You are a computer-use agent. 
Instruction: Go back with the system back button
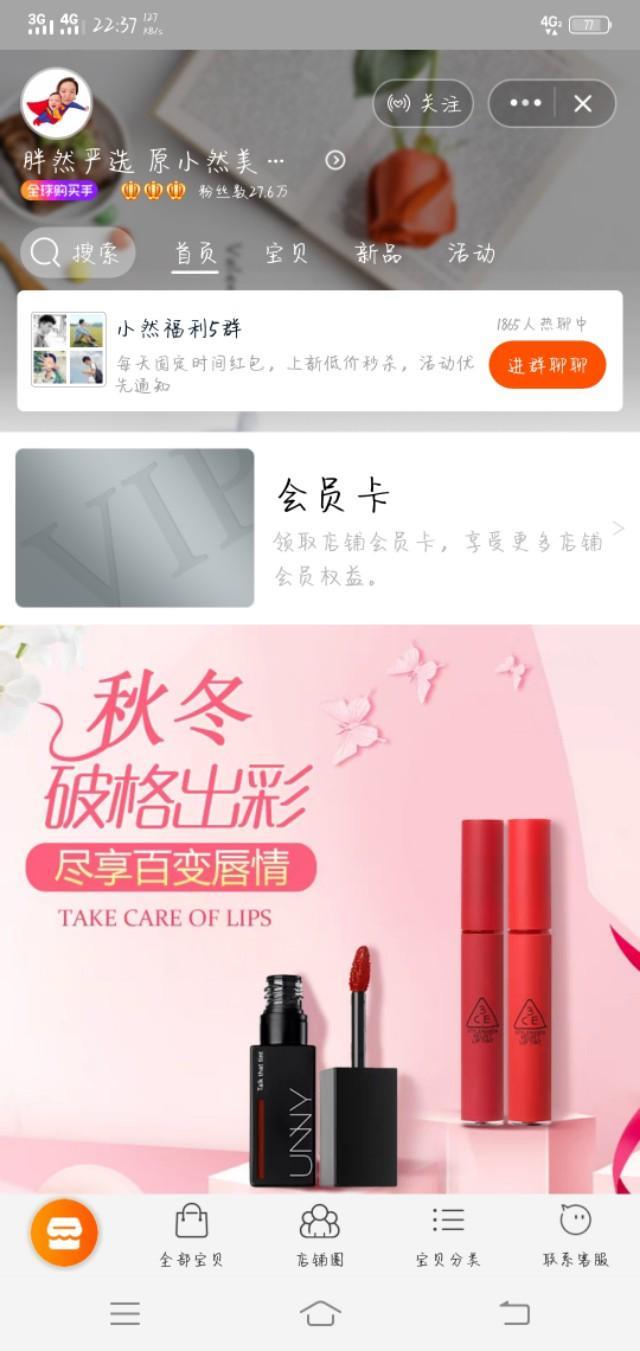pos(514,1313)
